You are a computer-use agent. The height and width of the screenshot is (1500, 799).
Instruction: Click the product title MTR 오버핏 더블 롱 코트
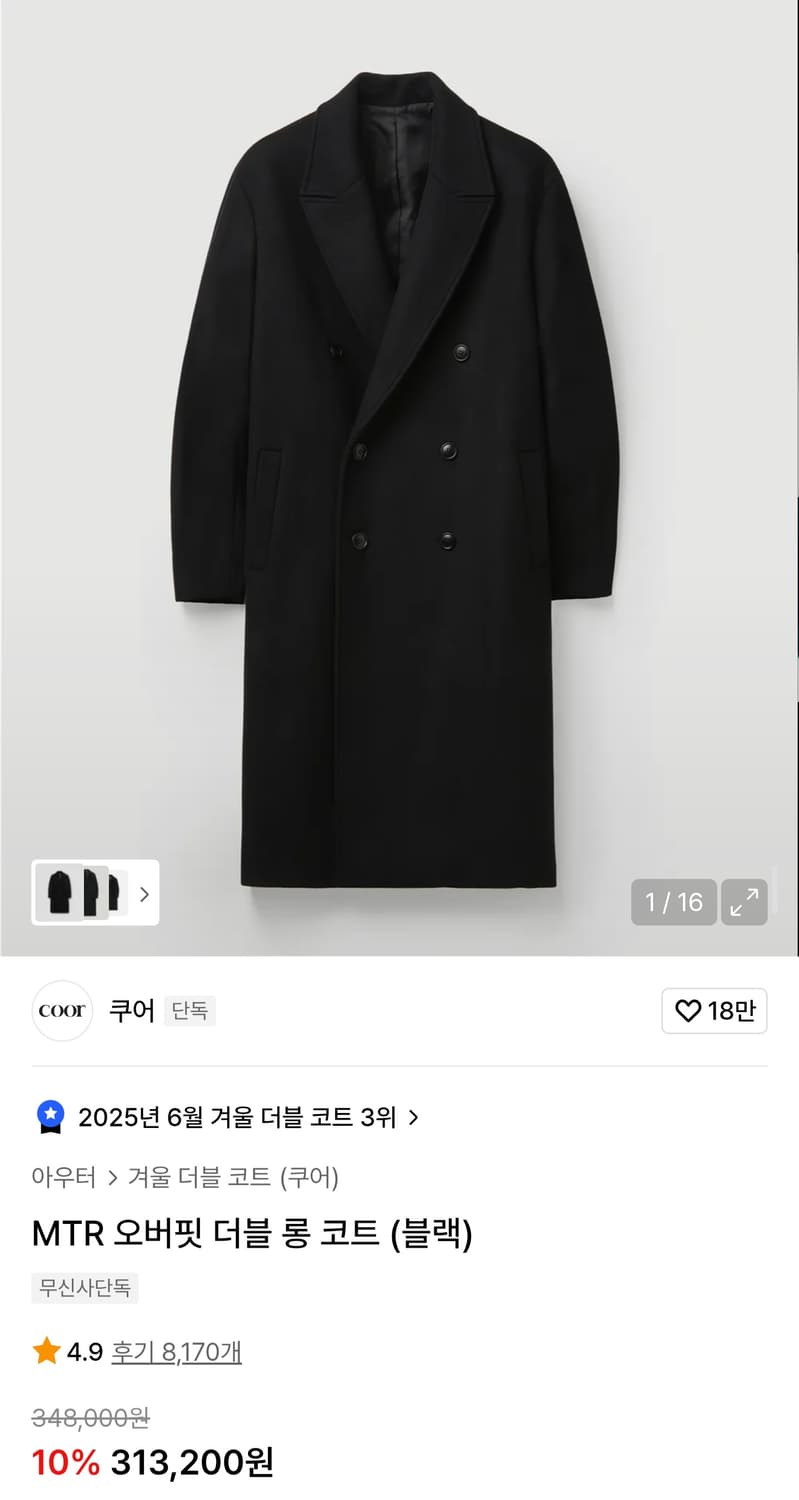tap(252, 1234)
